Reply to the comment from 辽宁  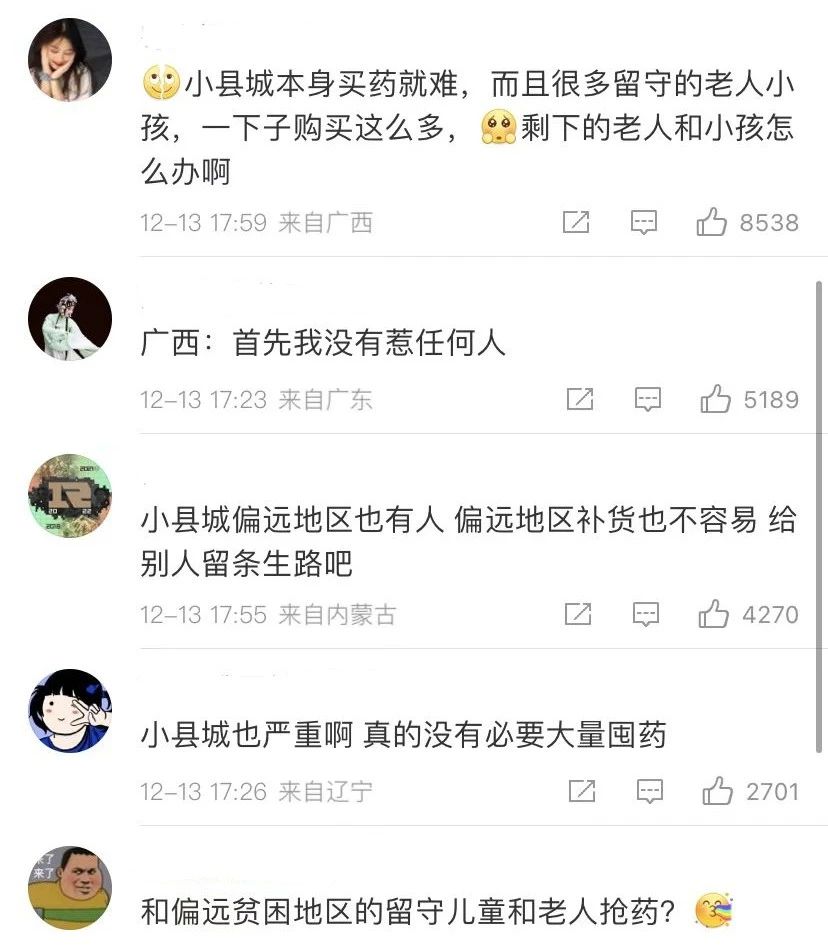pyautogui.click(x=650, y=792)
